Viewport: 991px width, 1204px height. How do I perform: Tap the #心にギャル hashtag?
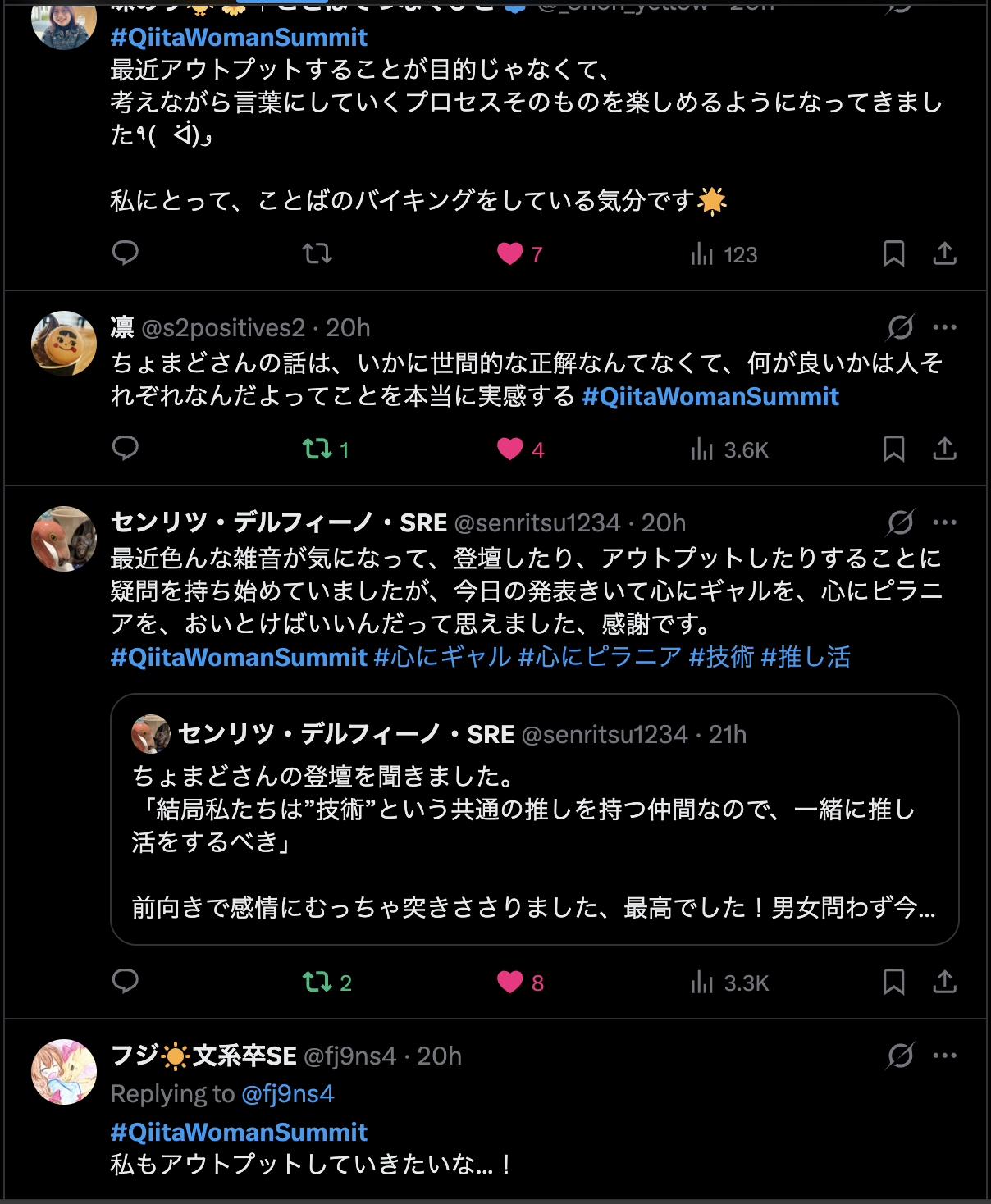coord(442,657)
